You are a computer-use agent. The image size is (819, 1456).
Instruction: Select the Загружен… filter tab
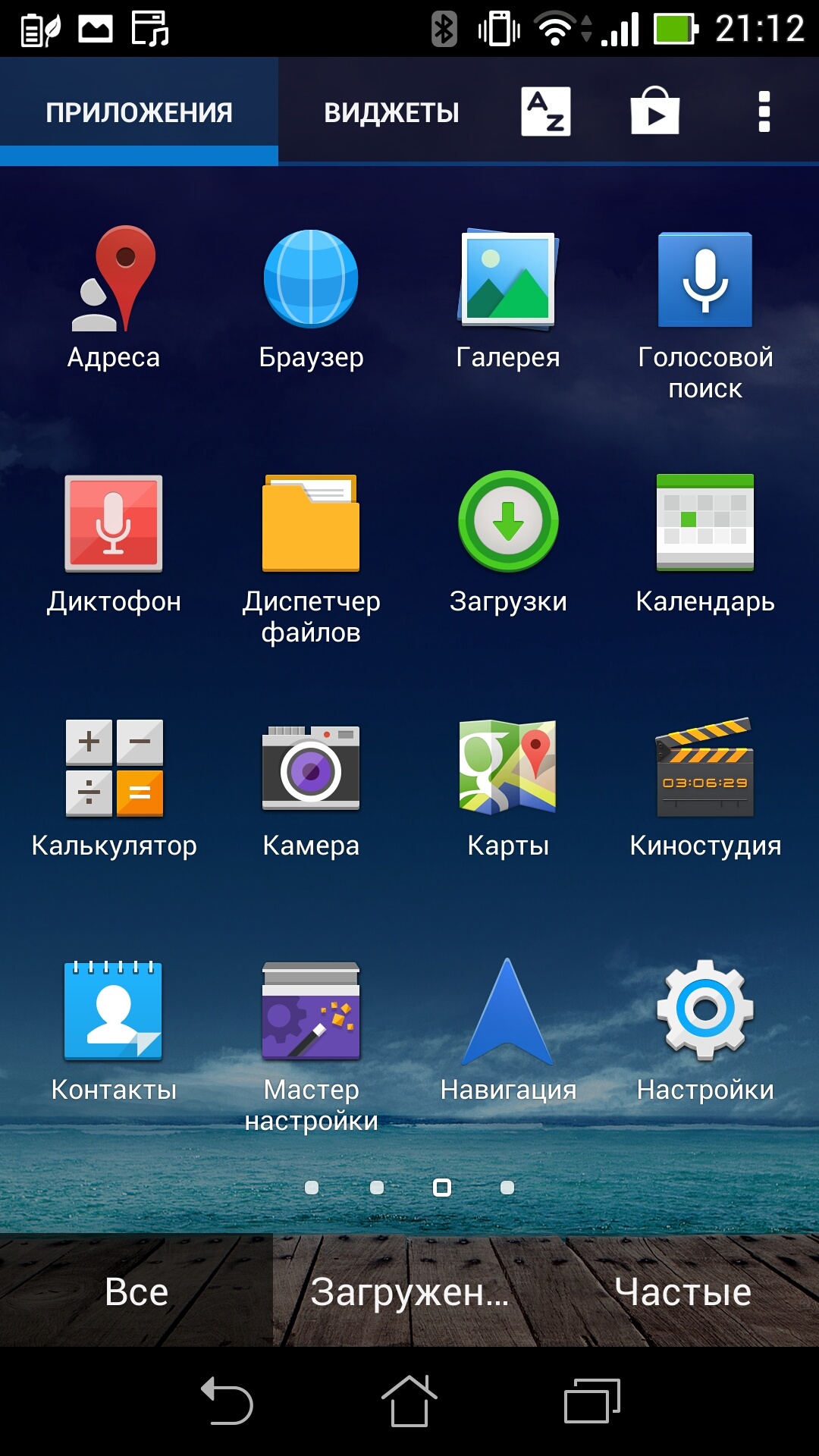tap(409, 1291)
